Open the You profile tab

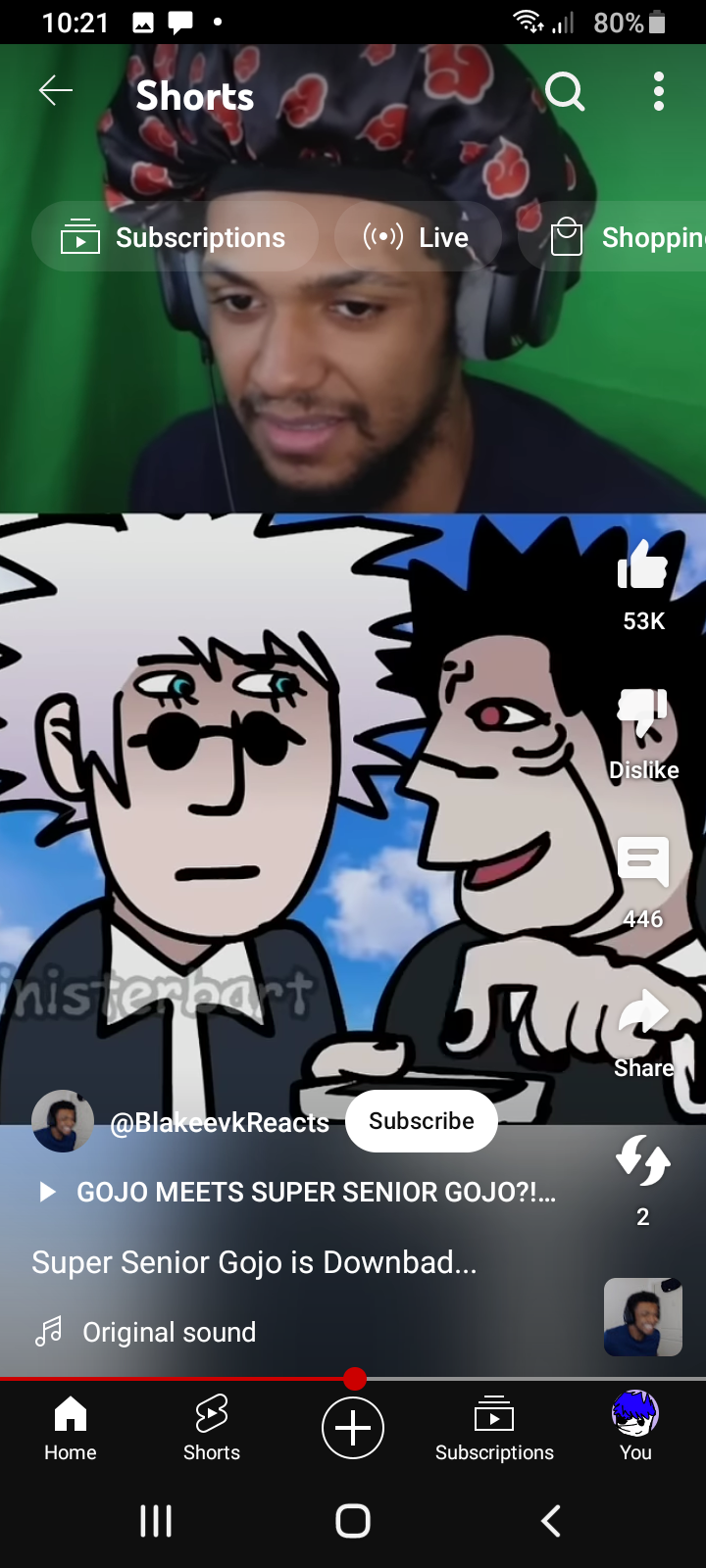[x=634, y=1427]
